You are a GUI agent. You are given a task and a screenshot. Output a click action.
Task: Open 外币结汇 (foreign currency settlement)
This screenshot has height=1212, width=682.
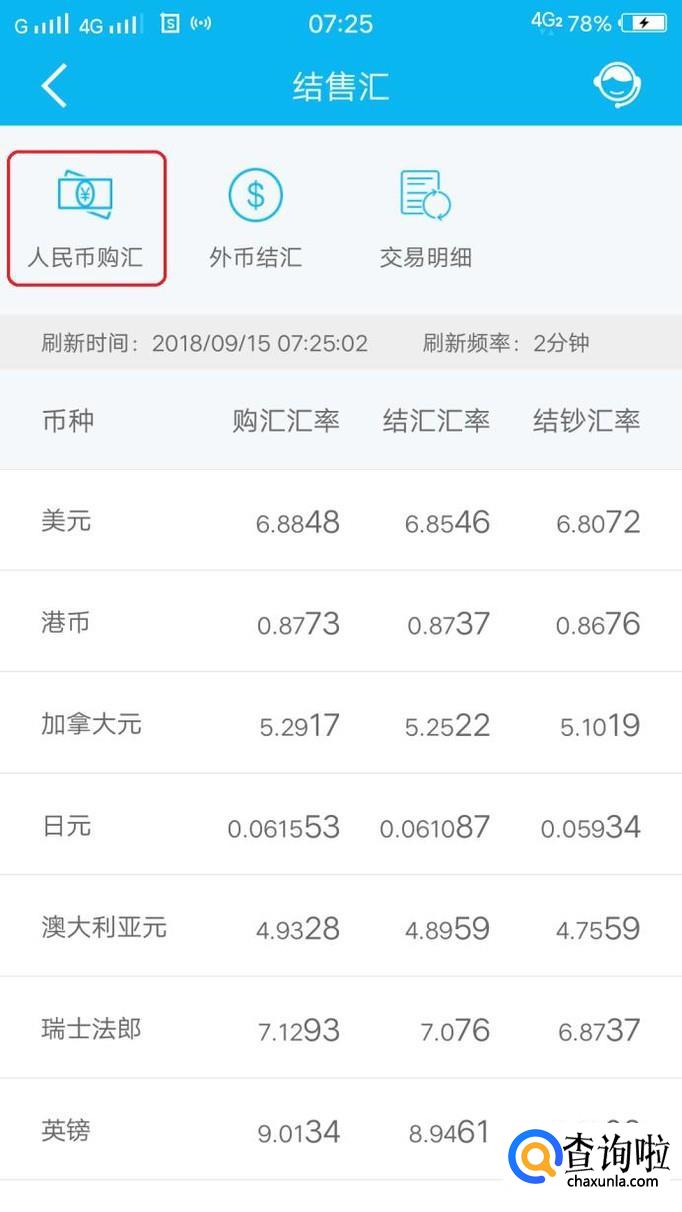[255, 218]
